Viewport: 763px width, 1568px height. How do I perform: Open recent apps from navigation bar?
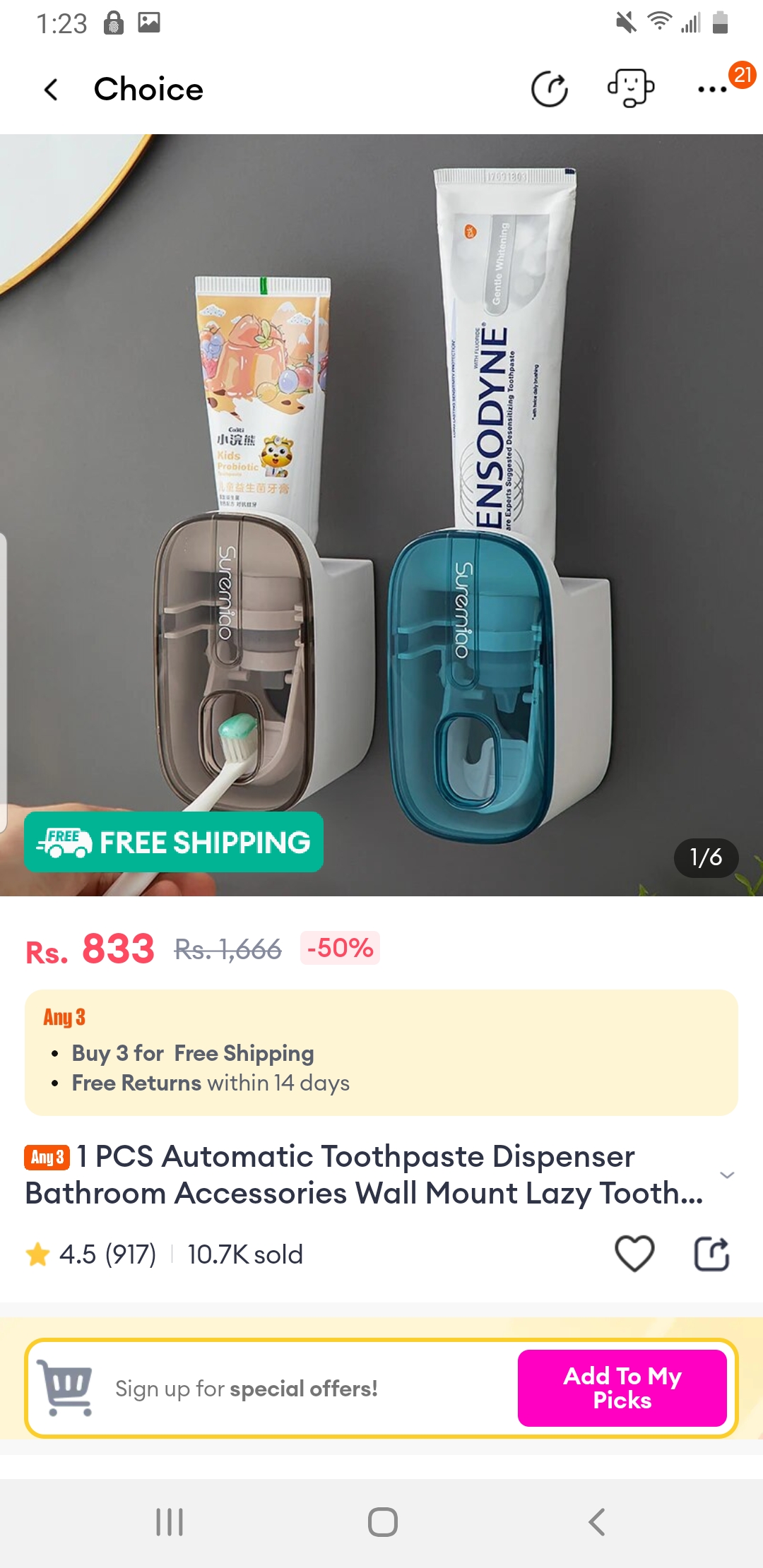tap(170, 1522)
